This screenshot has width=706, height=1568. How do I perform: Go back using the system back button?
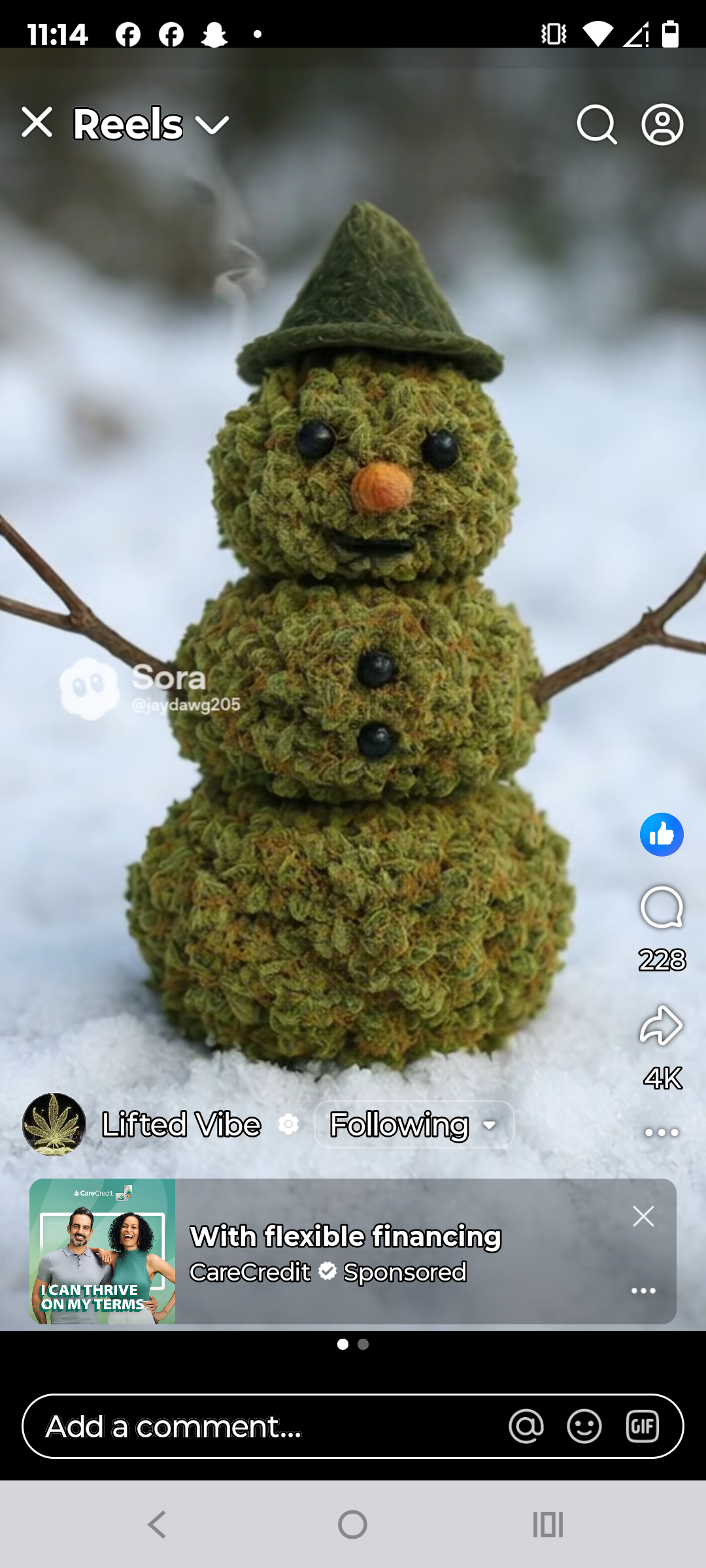click(157, 1525)
